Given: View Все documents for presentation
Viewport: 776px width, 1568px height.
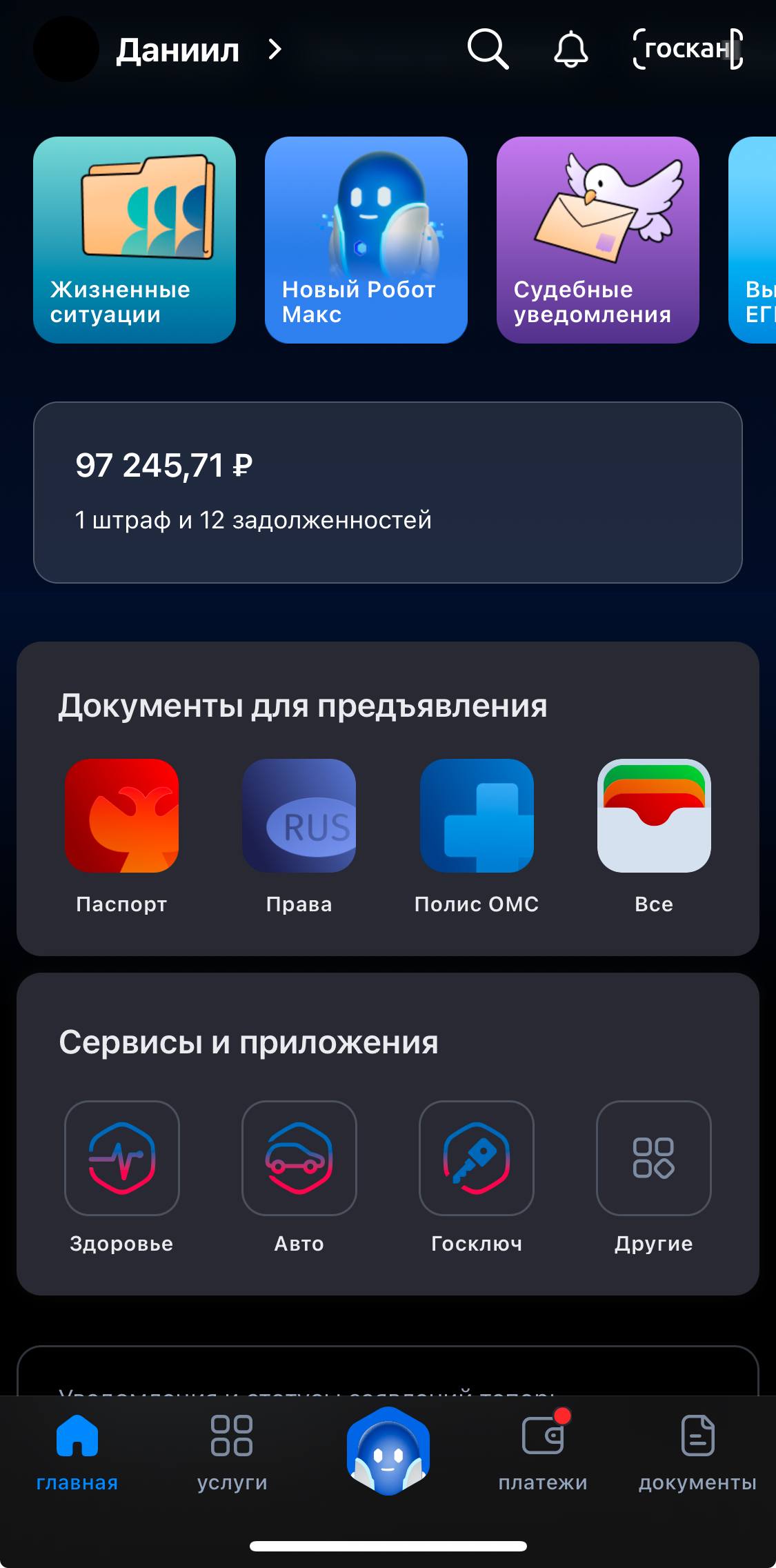Looking at the screenshot, I should click(653, 815).
